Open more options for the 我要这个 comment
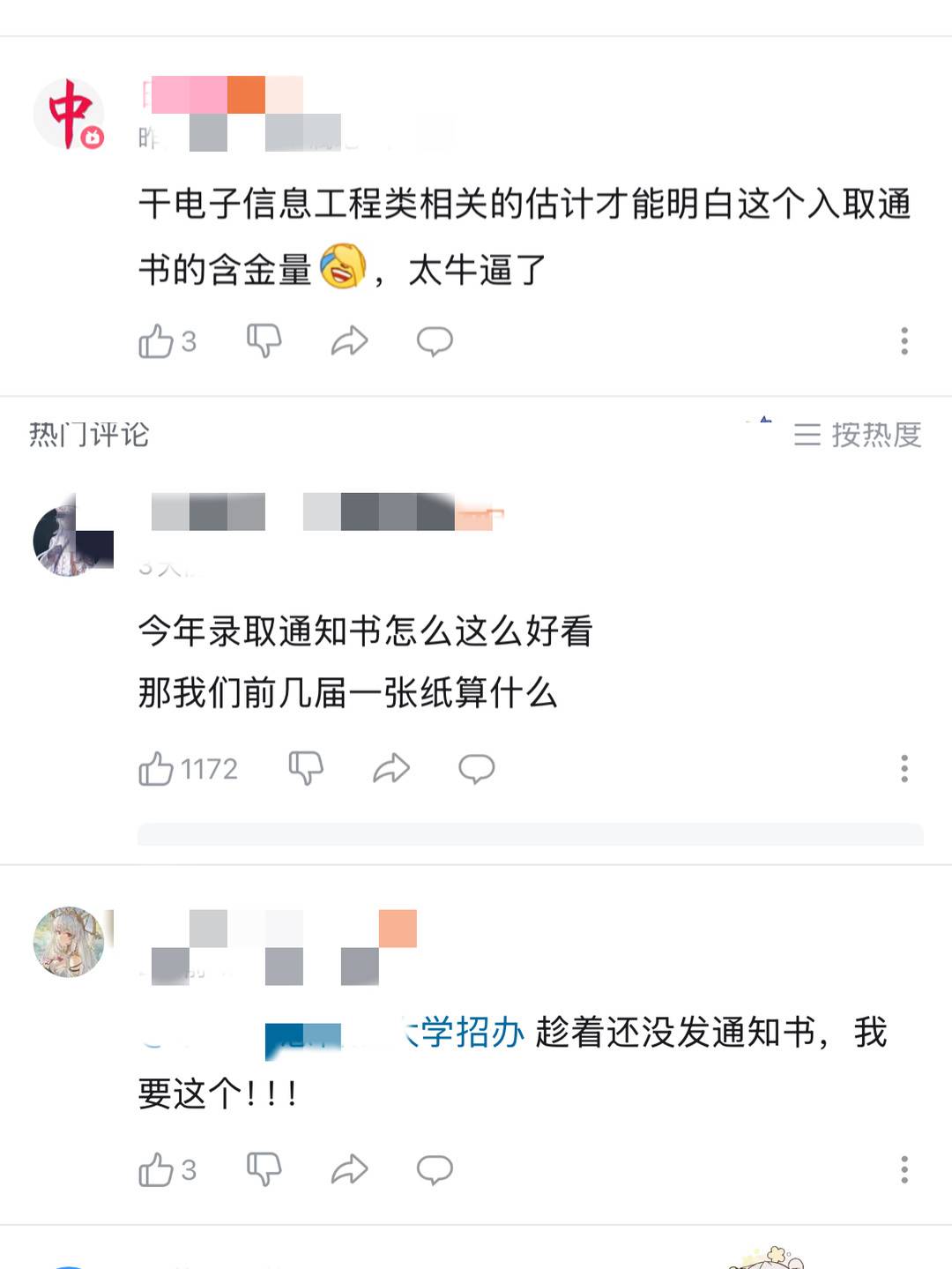Image resolution: width=952 pixels, height=1269 pixels. [x=904, y=1170]
